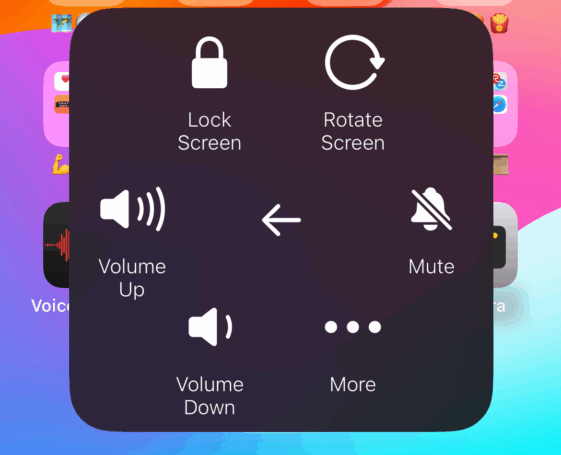Raise the volume with Volume Up
This screenshot has height=455, width=561.
point(132,243)
